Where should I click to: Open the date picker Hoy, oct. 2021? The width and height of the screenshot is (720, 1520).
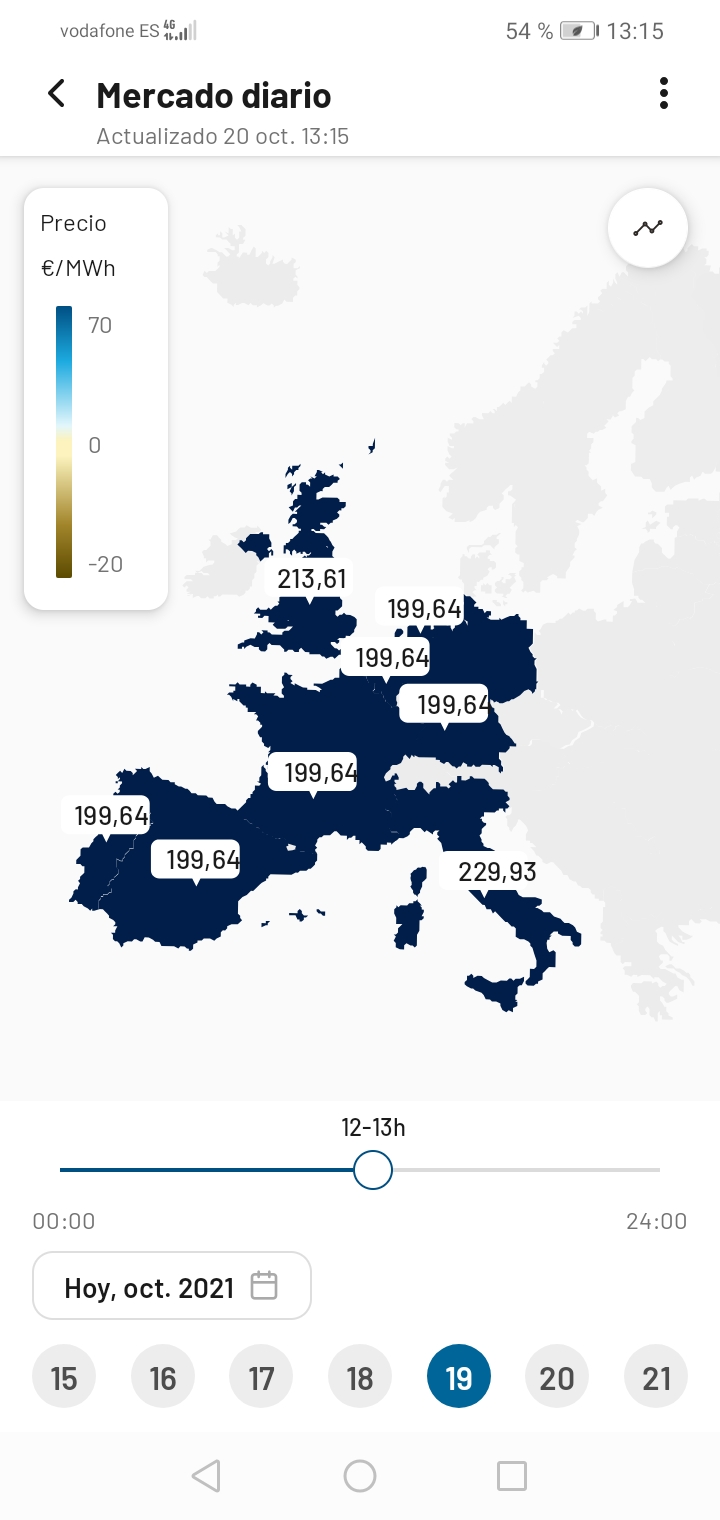point(172,1286)
